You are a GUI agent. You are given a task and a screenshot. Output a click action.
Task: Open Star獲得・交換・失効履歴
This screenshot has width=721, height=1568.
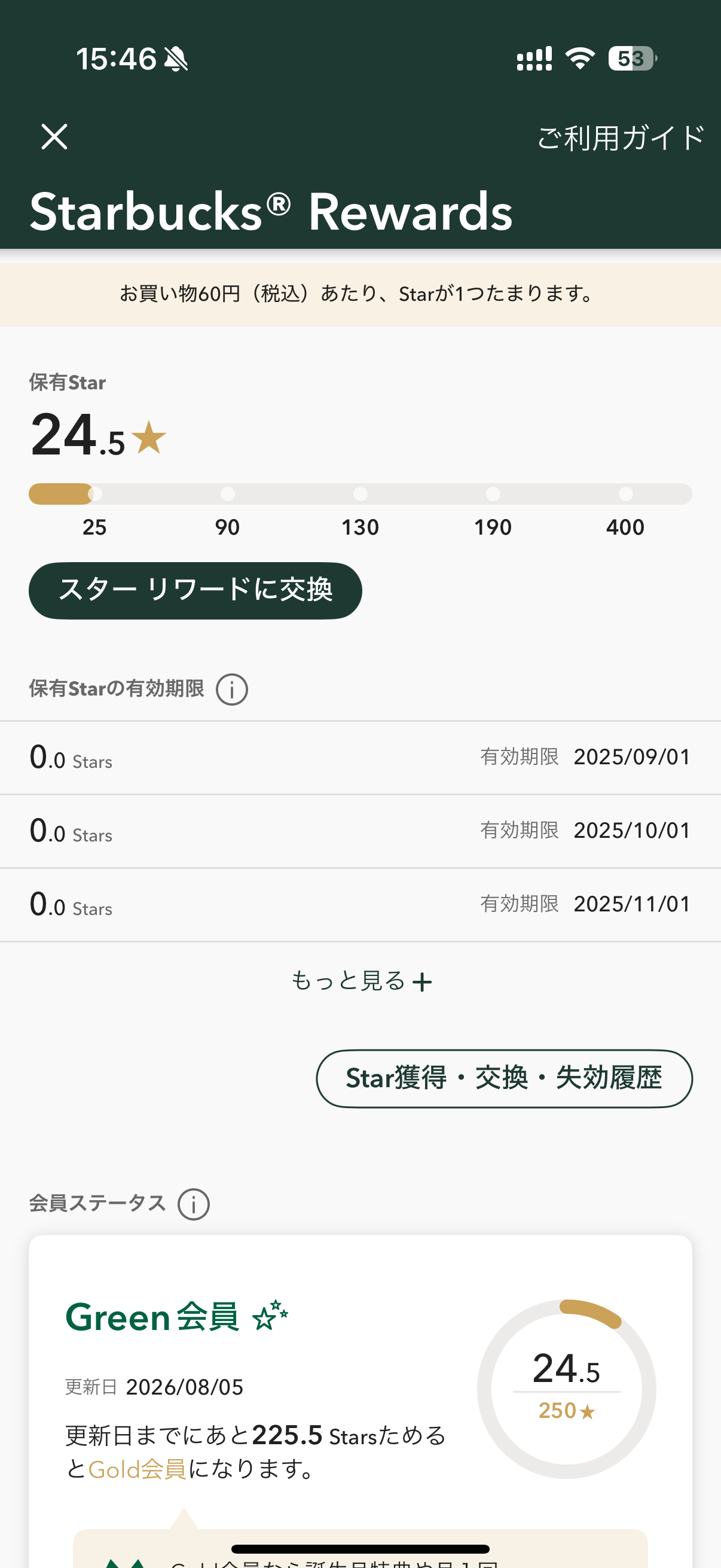tap(504, 1078)
